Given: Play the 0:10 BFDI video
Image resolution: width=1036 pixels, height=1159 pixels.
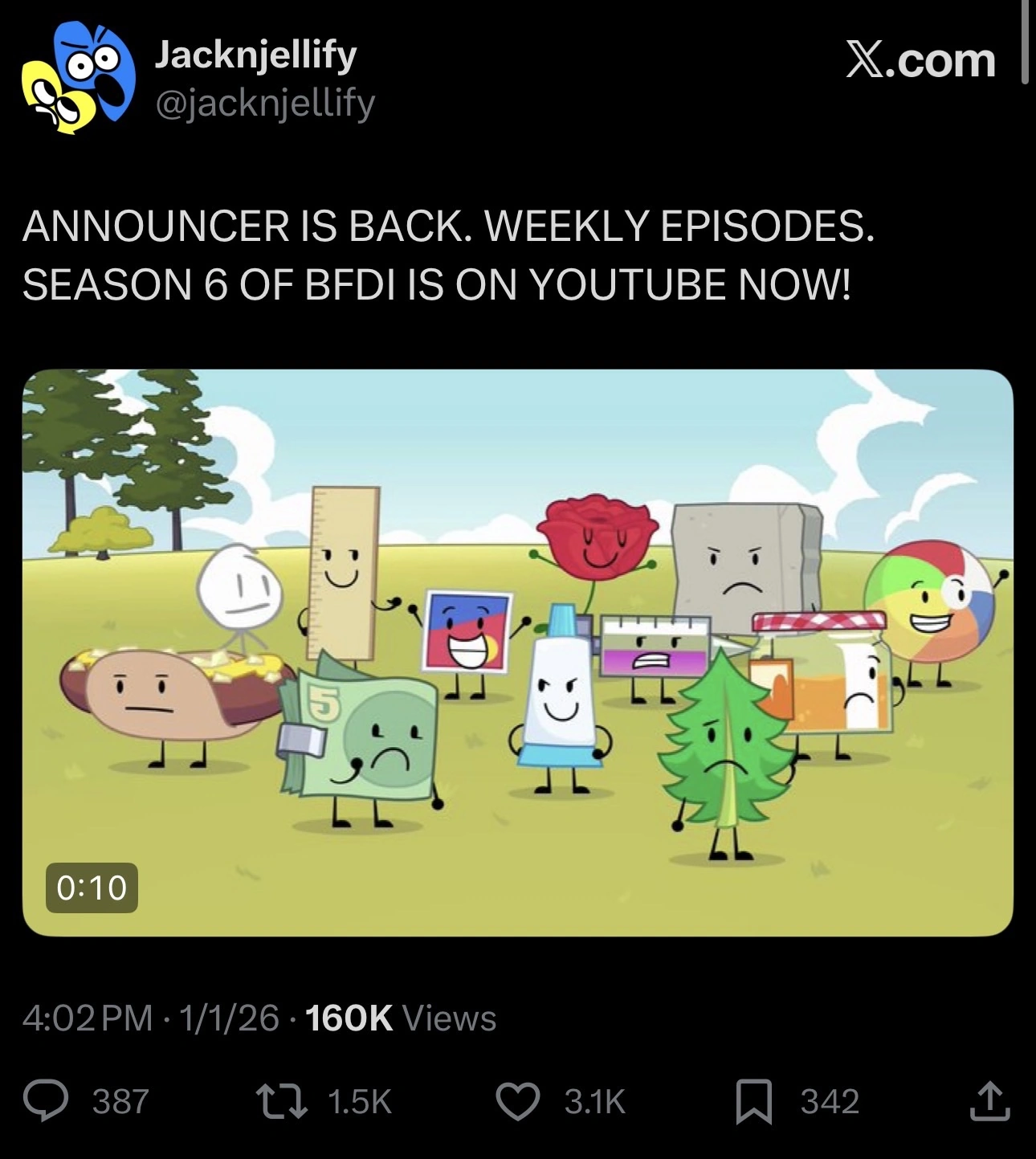Looking at the screenshot, I should click(x=517, y=652).
